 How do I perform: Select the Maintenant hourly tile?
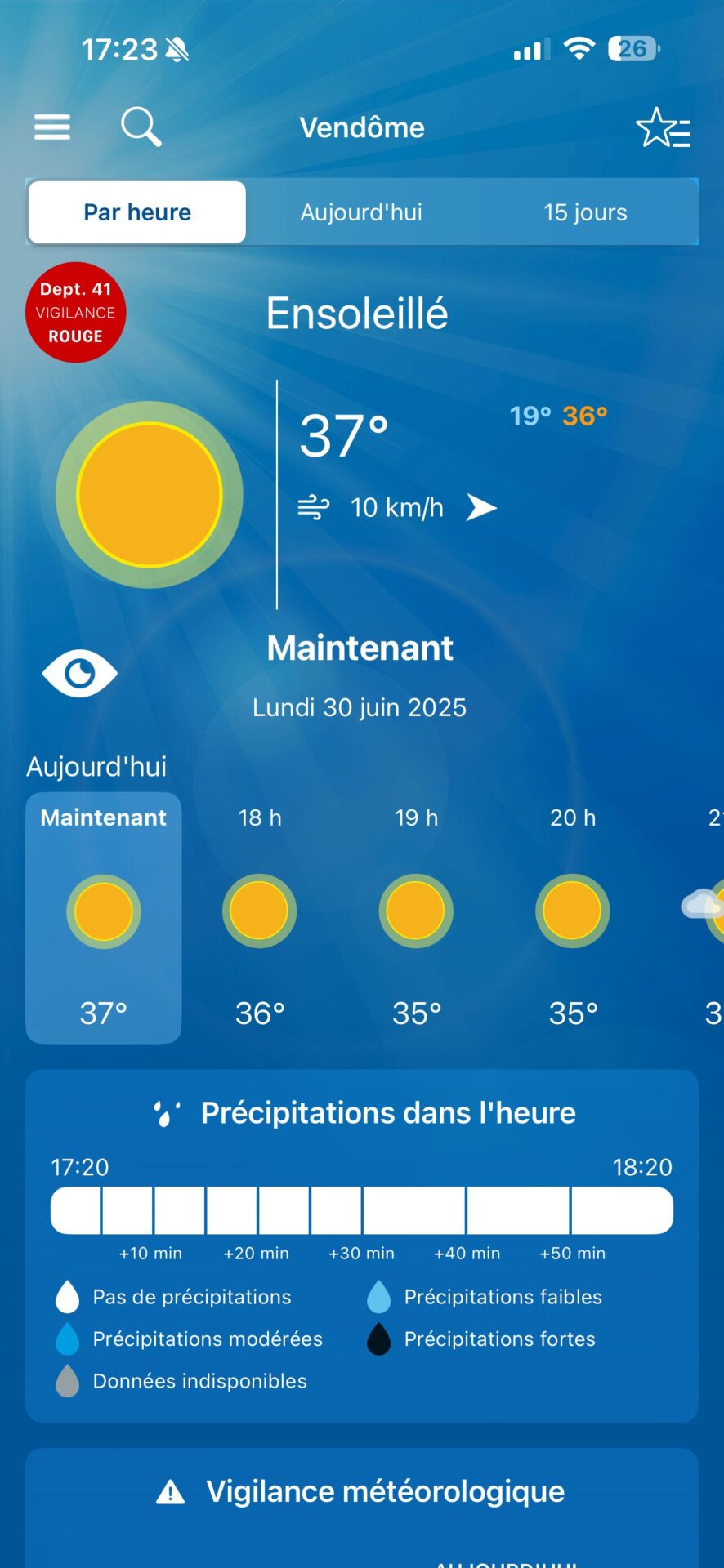(x=104, y=917)
